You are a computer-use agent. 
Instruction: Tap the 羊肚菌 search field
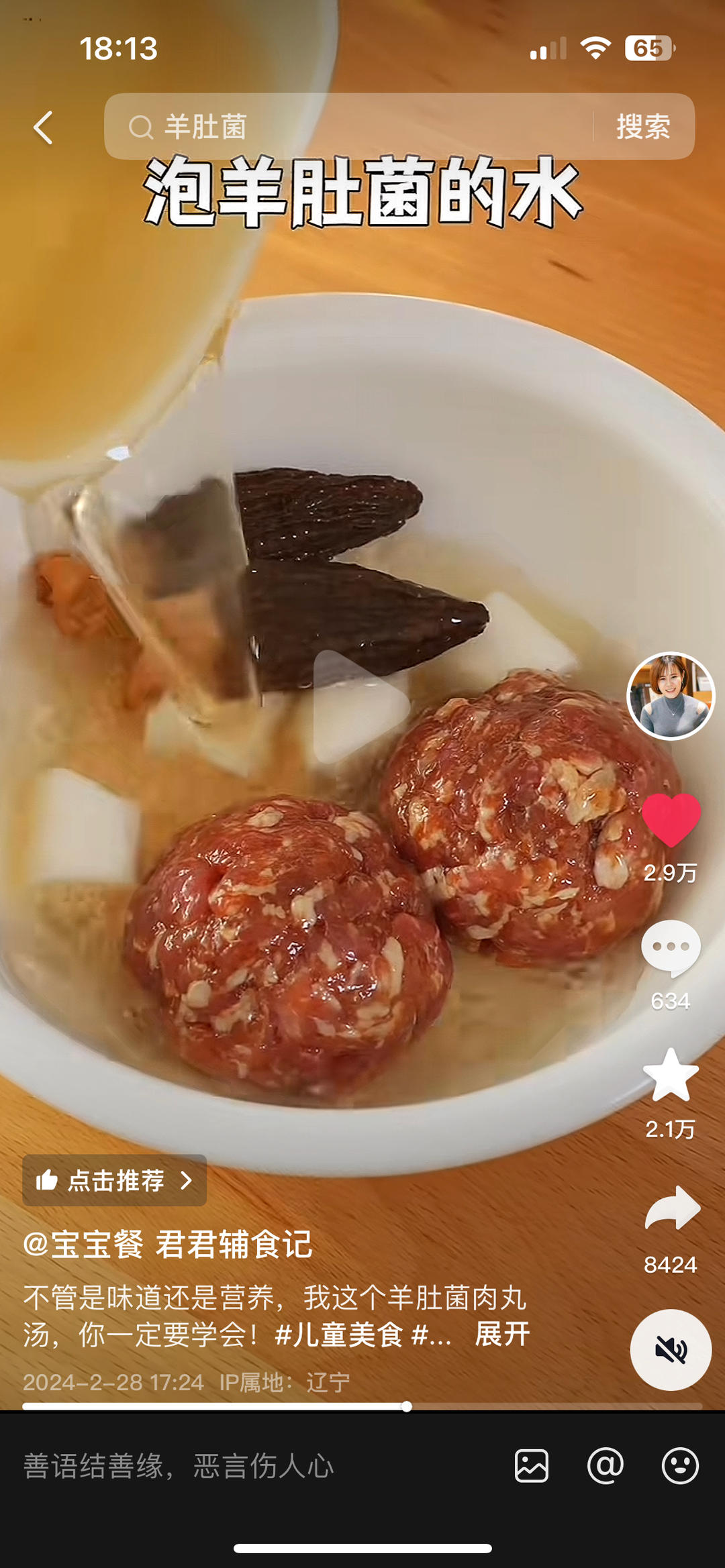(x=349, y=127)
